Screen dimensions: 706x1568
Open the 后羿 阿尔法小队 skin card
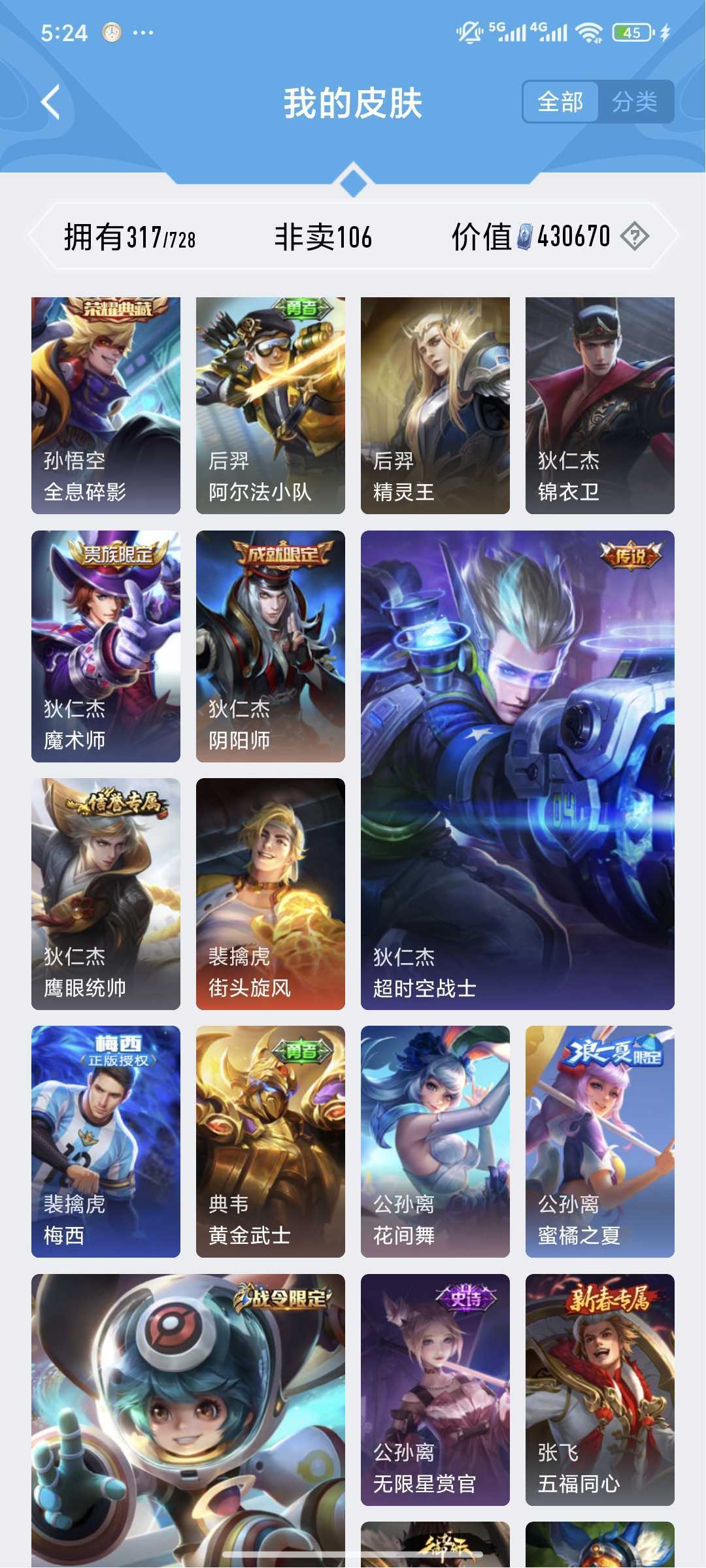coord(271,406)
